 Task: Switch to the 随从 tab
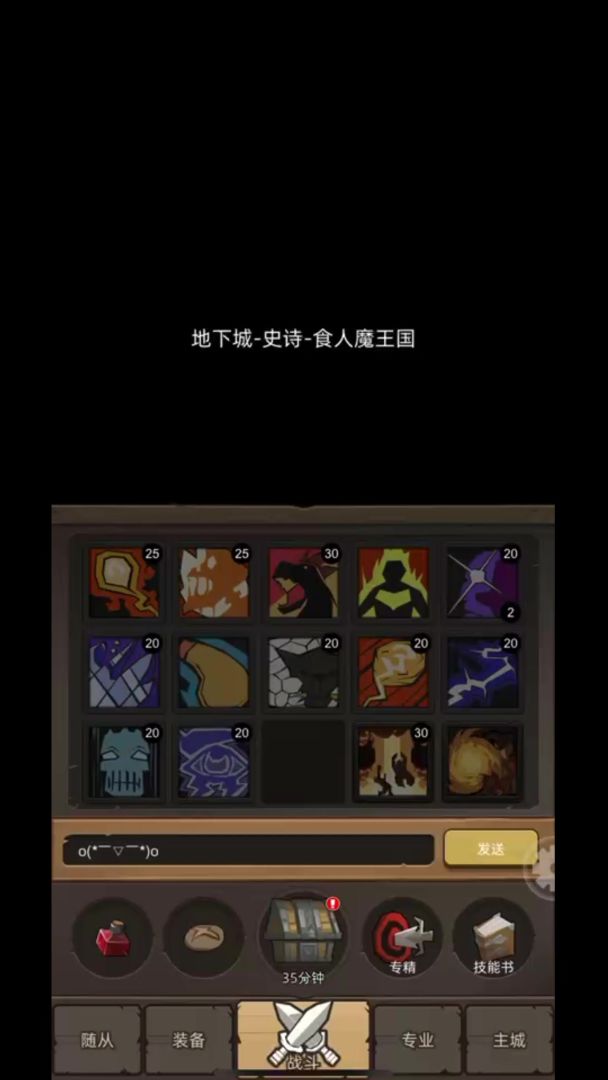[x=97, y=1040]
